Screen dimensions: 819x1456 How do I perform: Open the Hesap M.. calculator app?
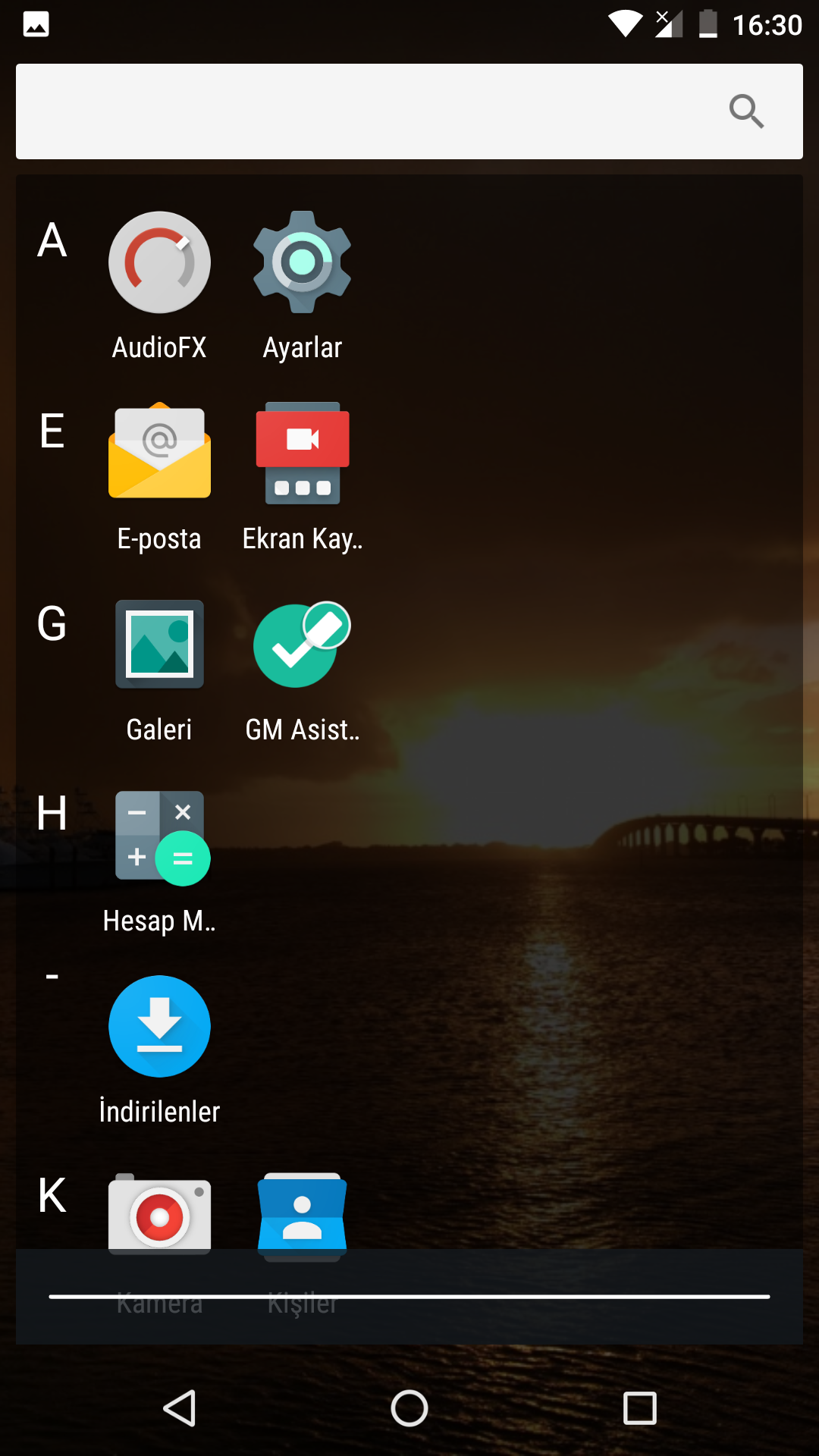click(159, 836)
